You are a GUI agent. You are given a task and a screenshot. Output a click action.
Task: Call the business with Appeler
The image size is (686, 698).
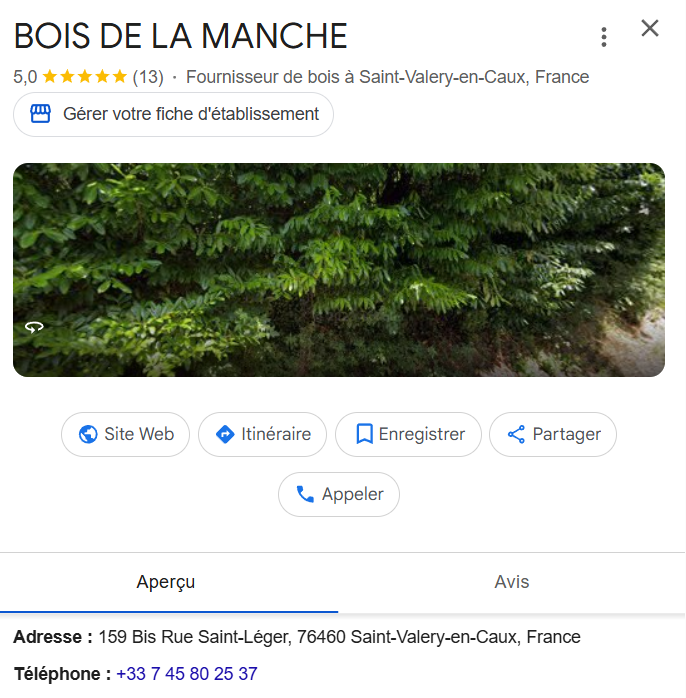click(338, 494)
